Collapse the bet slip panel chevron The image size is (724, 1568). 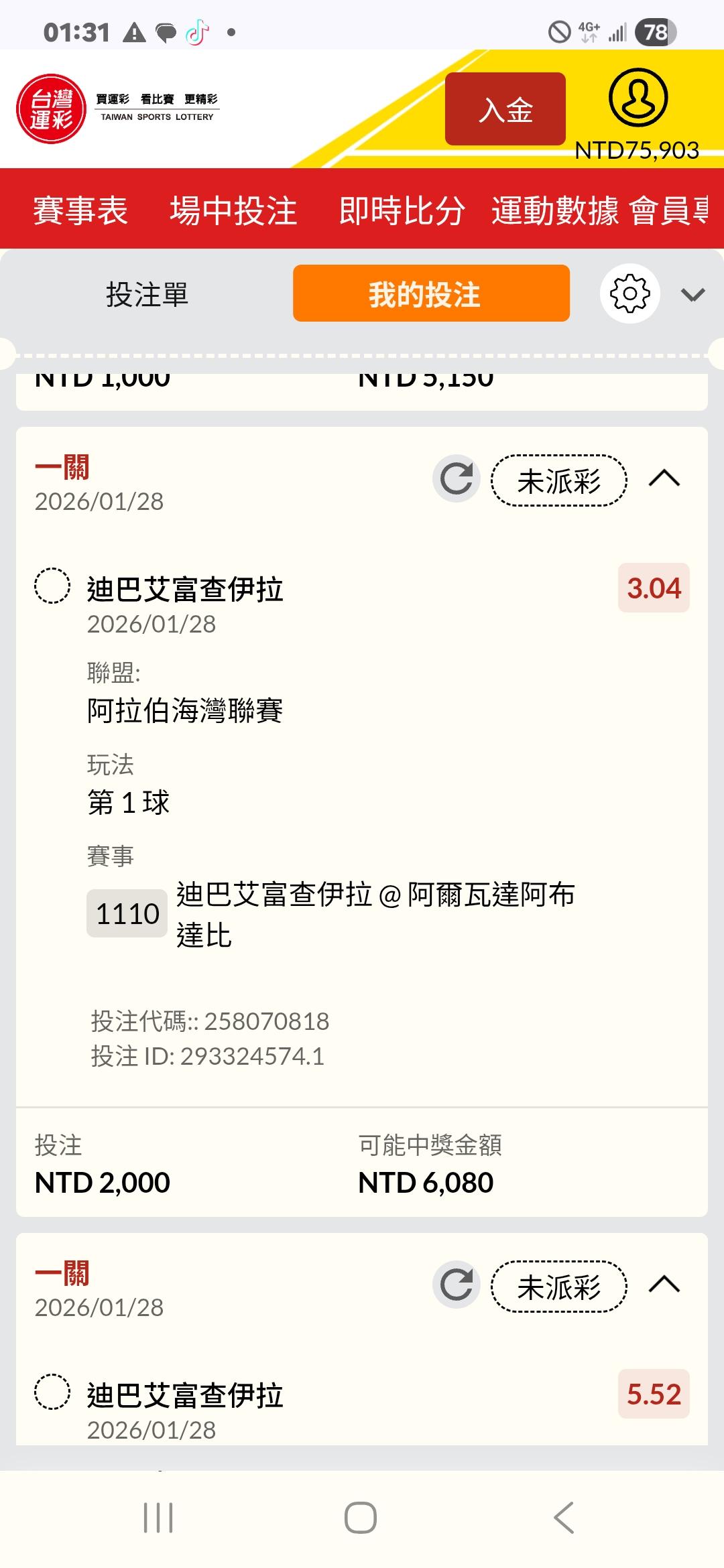(x=692, y=294)
